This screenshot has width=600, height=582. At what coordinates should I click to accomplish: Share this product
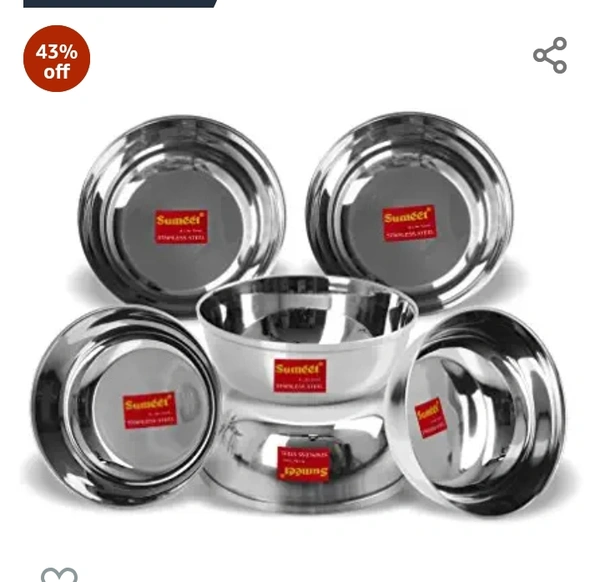click(x=550, y=55)
